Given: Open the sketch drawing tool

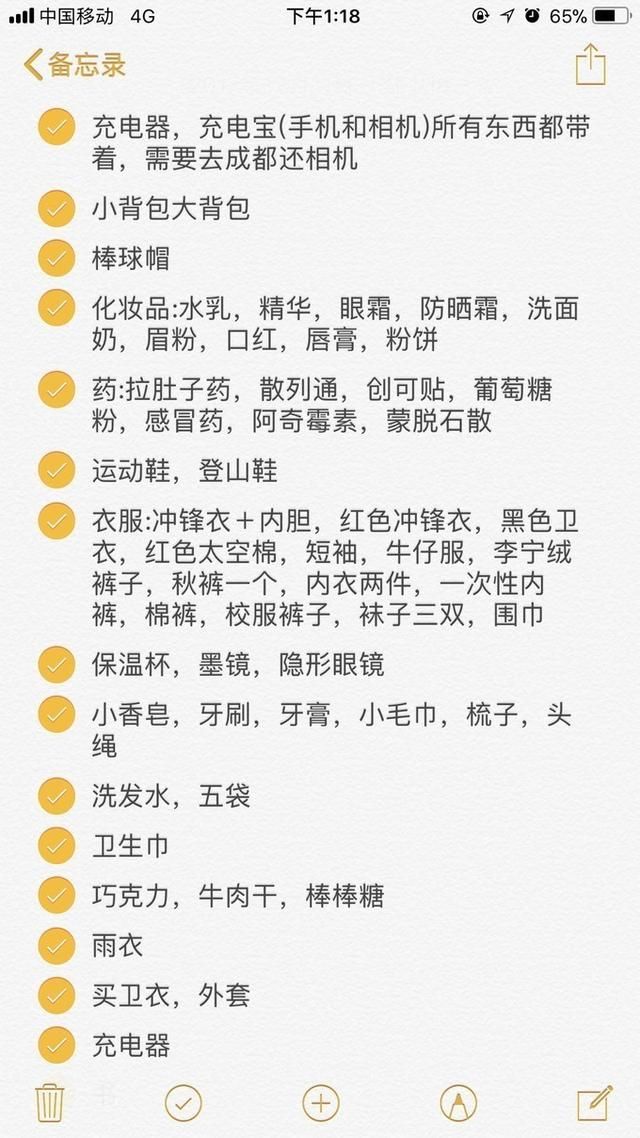Looking at the screenshot, I should pos(458,1103).
